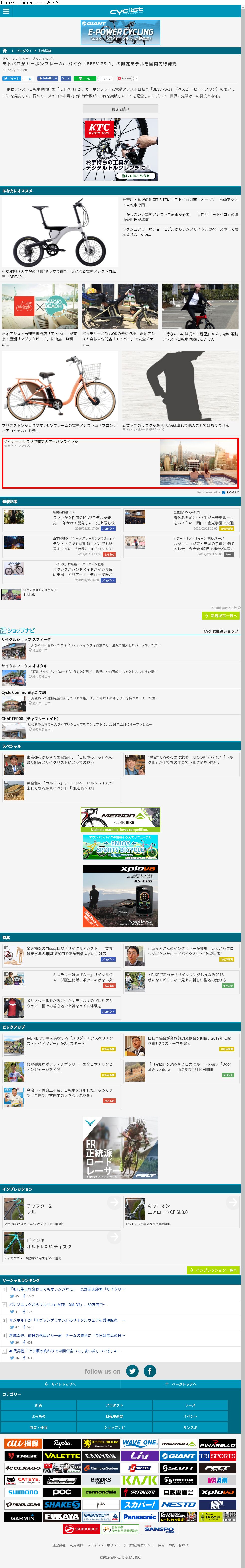Open shop listing サイクルショップ スフィーダ
Screen dimensions: 245x1568
[x=26, y=640]
